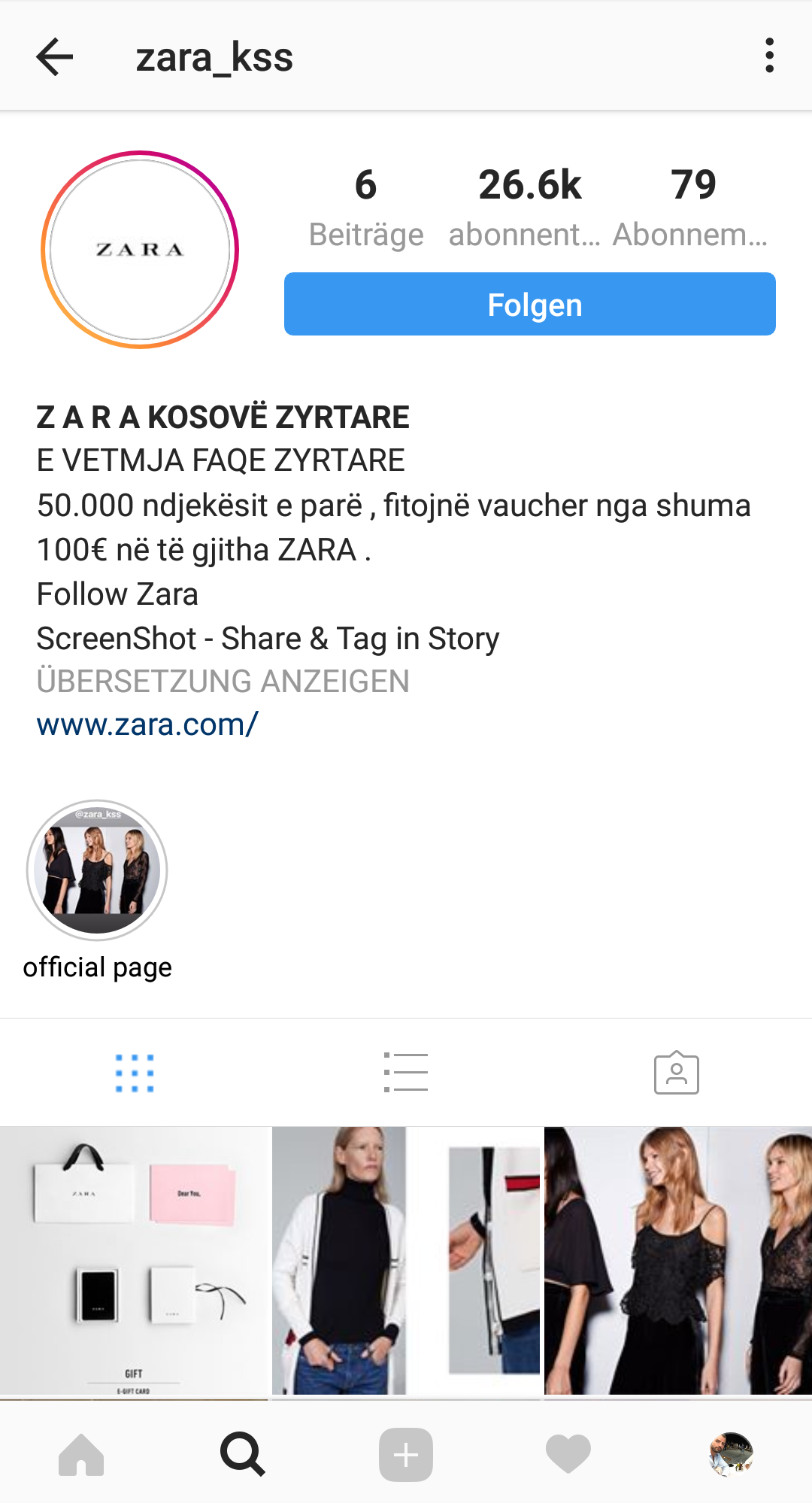
Task: Switch to grid view tab
Action: pyautogui.click(x=135, y=1073)
